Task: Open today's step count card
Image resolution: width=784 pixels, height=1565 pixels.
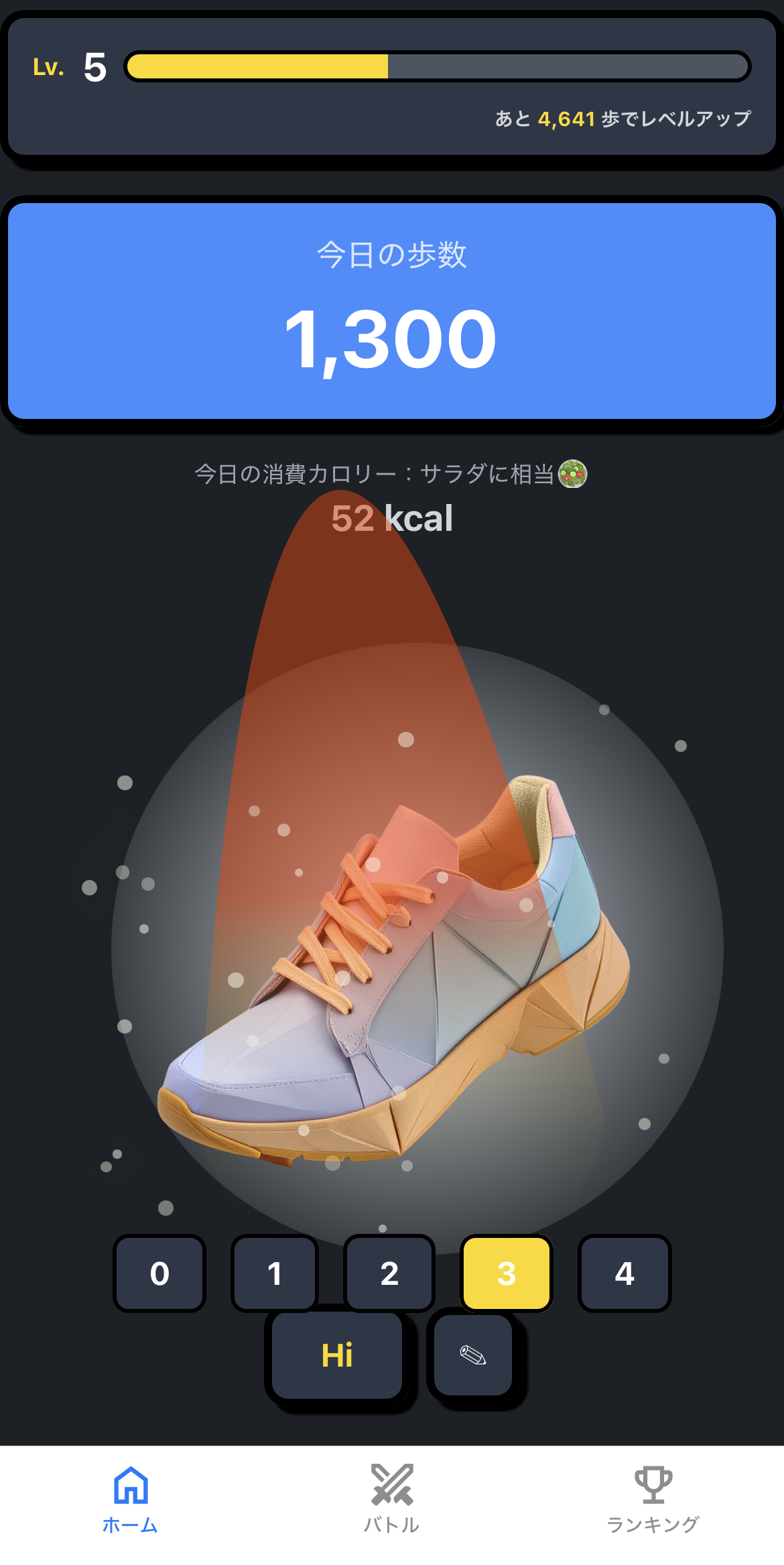Action: 392,312
